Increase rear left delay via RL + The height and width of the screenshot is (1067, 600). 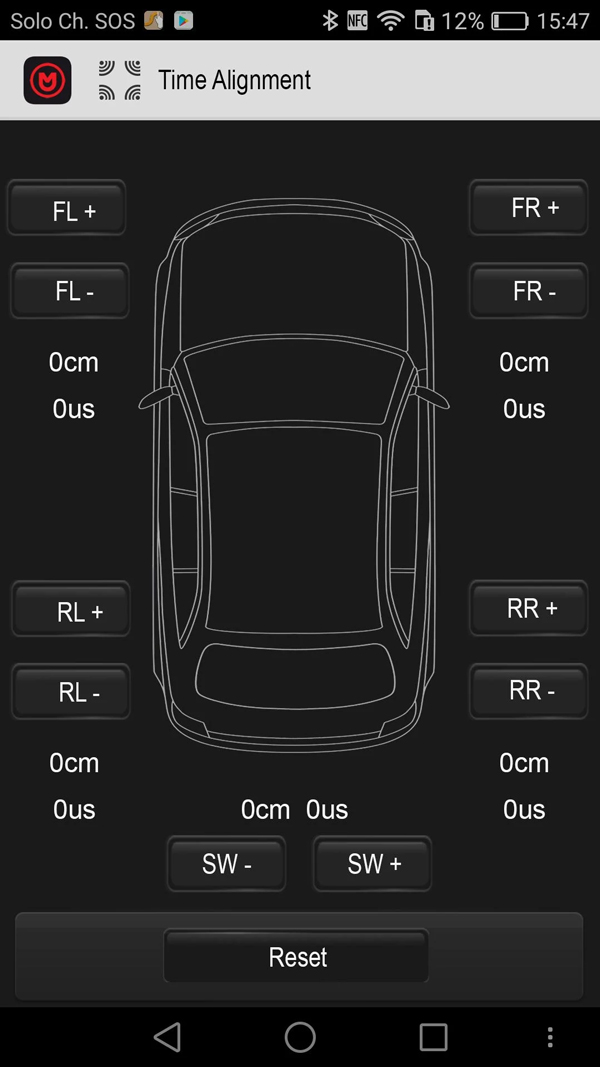point(71,610)
